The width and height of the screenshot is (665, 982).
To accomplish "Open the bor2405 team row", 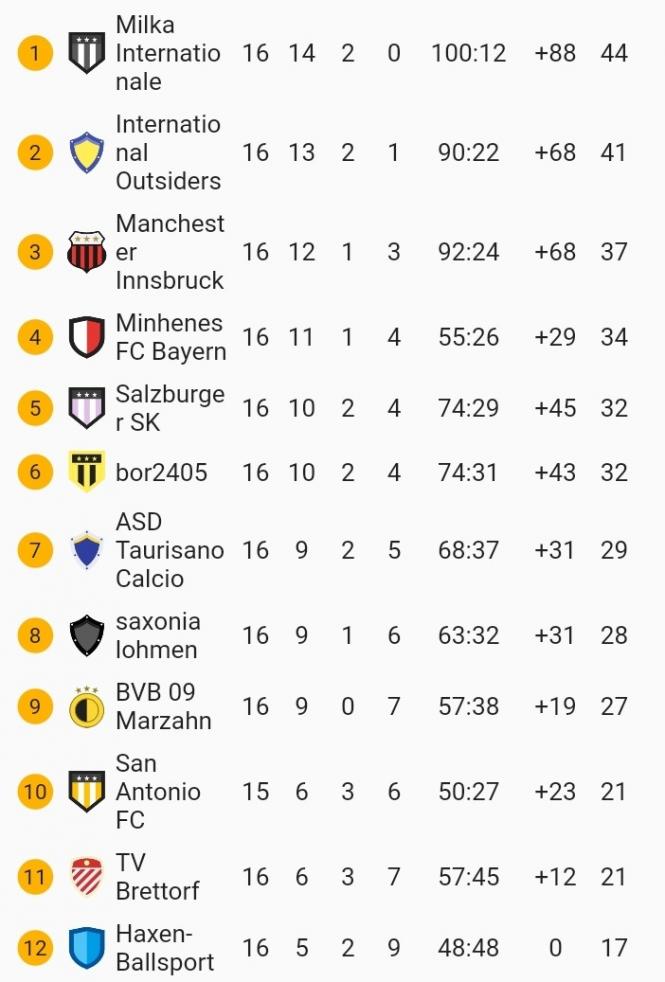I will click(162, 472).
